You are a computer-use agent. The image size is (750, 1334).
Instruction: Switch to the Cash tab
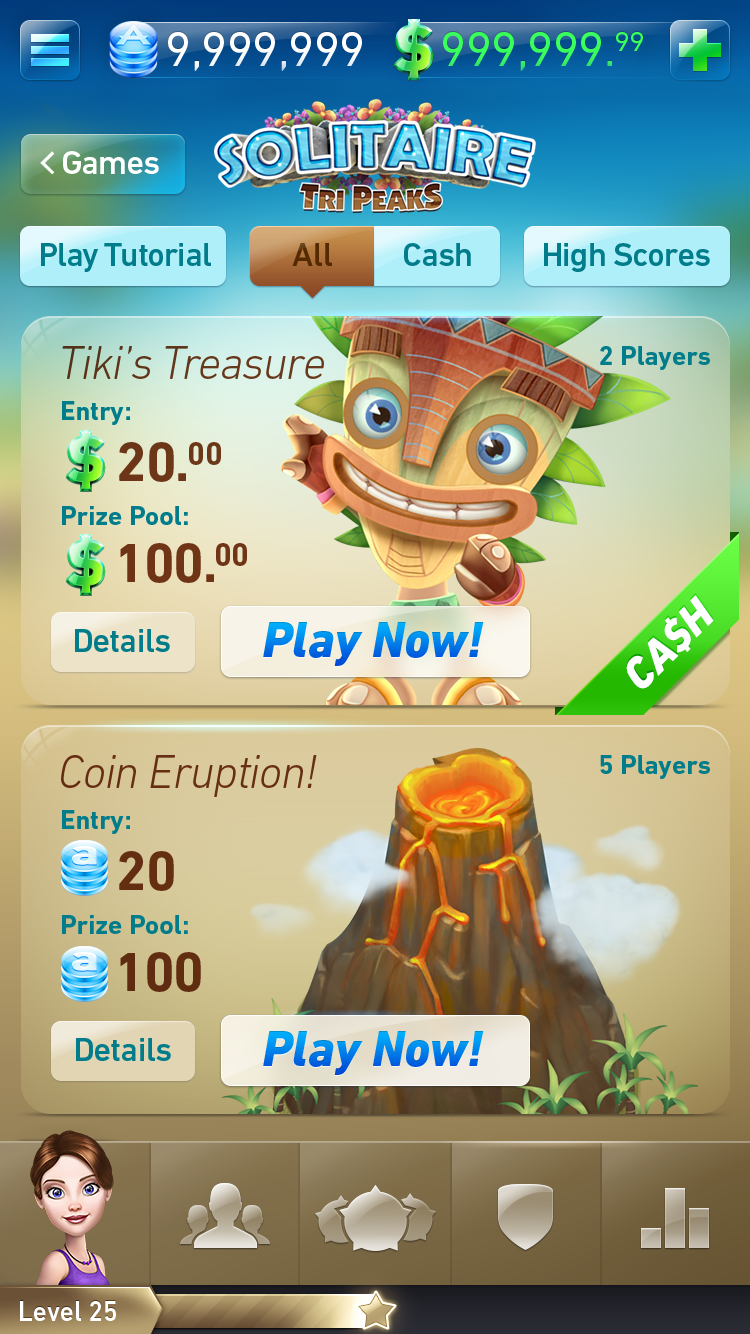437,256
